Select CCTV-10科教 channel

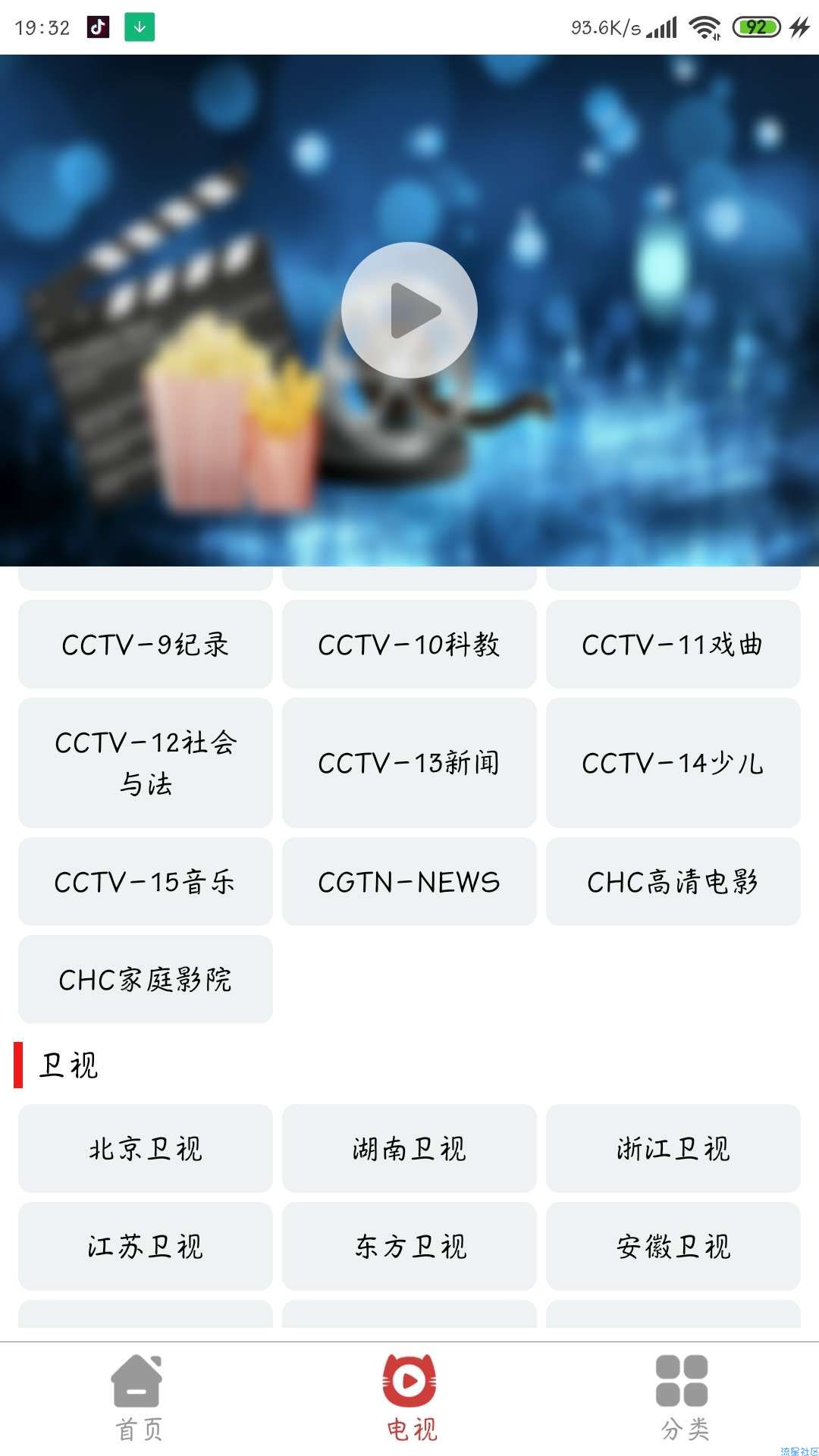pyautogui.click(x=409, y=645)
